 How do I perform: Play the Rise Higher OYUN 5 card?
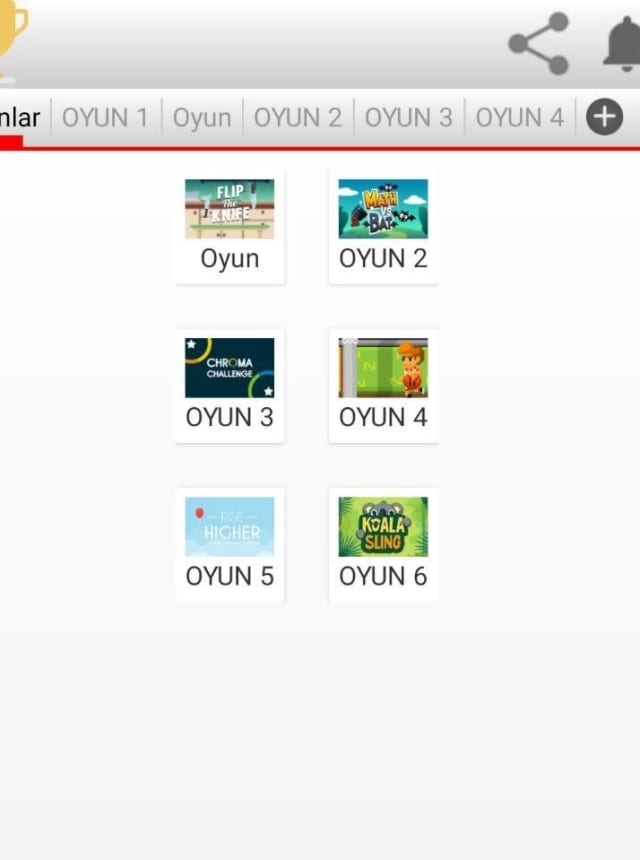[x=230, y=545]
